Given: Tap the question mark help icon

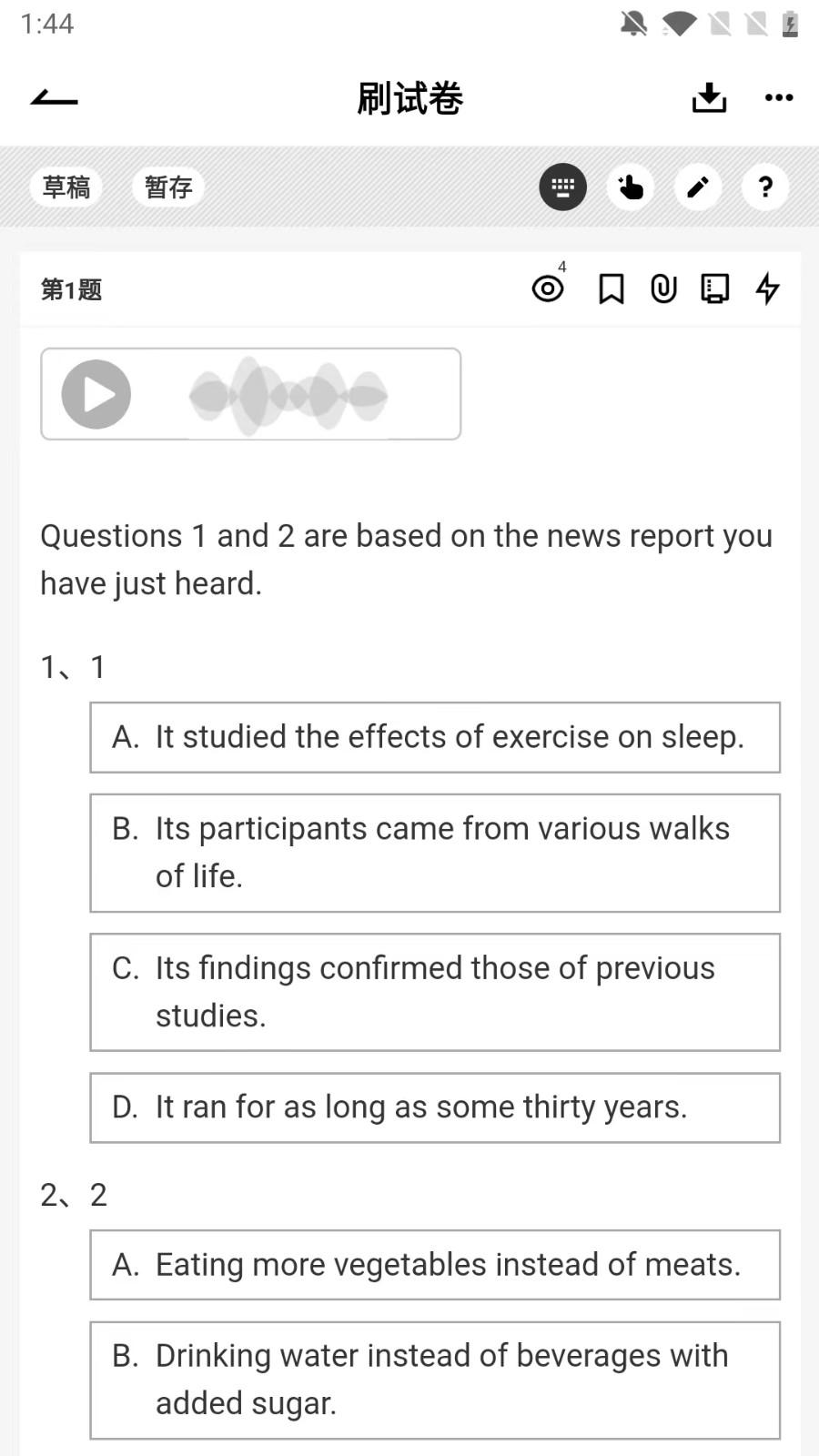Looking at the screenshot, I should (765, 187).
